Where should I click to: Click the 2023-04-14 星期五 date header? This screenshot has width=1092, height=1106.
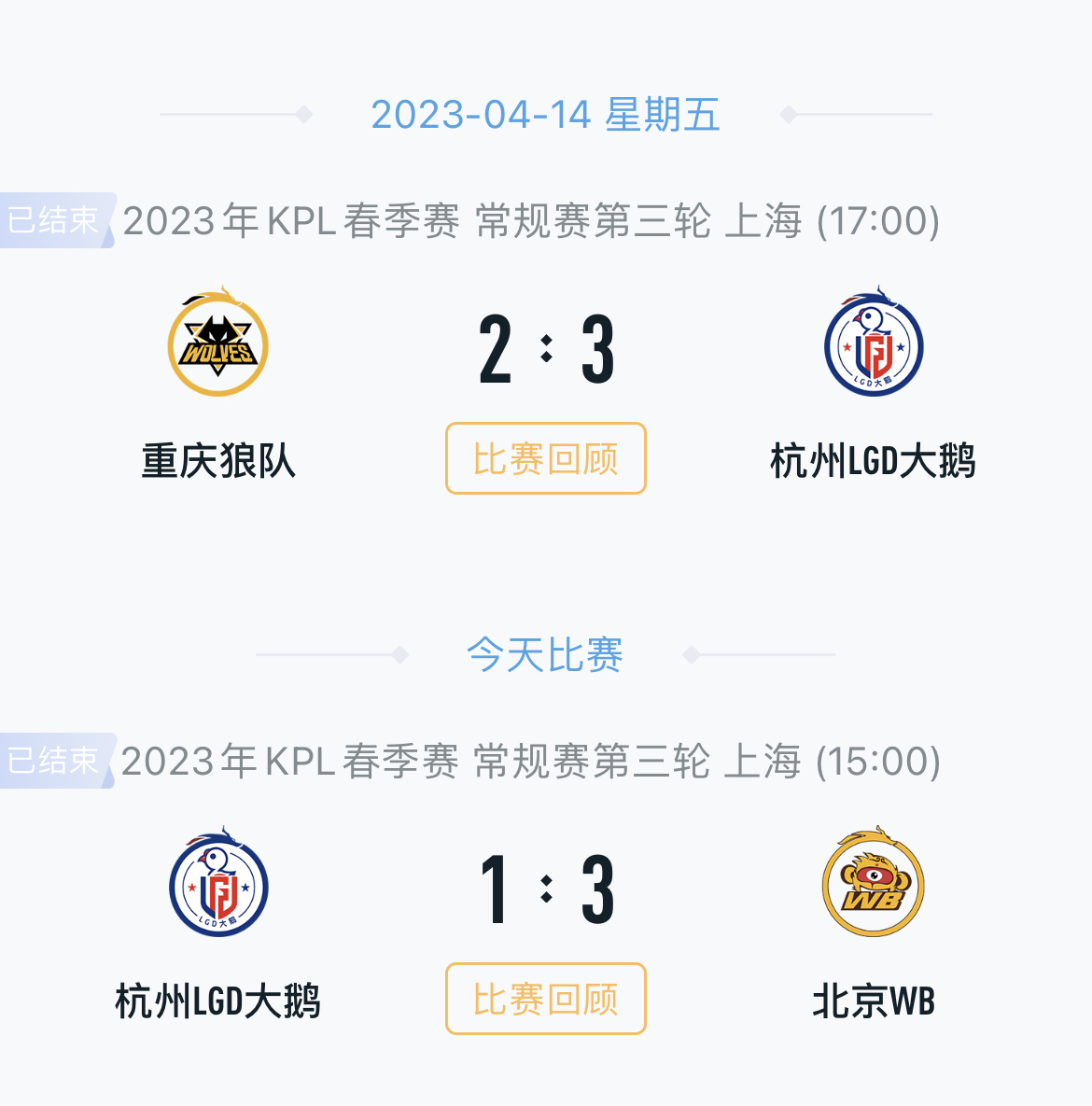coord(546,114)
